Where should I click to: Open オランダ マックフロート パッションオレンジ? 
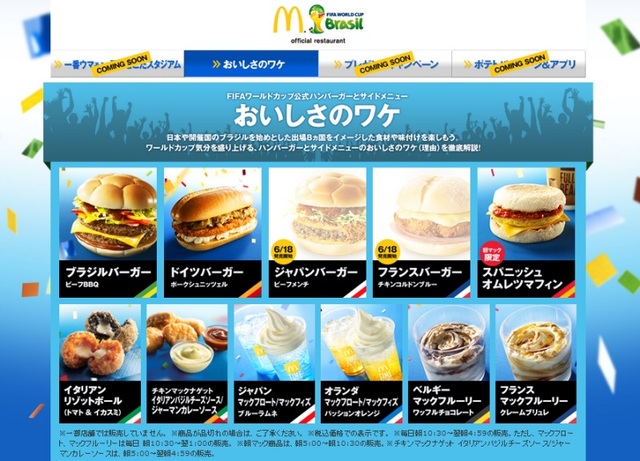pos(361,363)
